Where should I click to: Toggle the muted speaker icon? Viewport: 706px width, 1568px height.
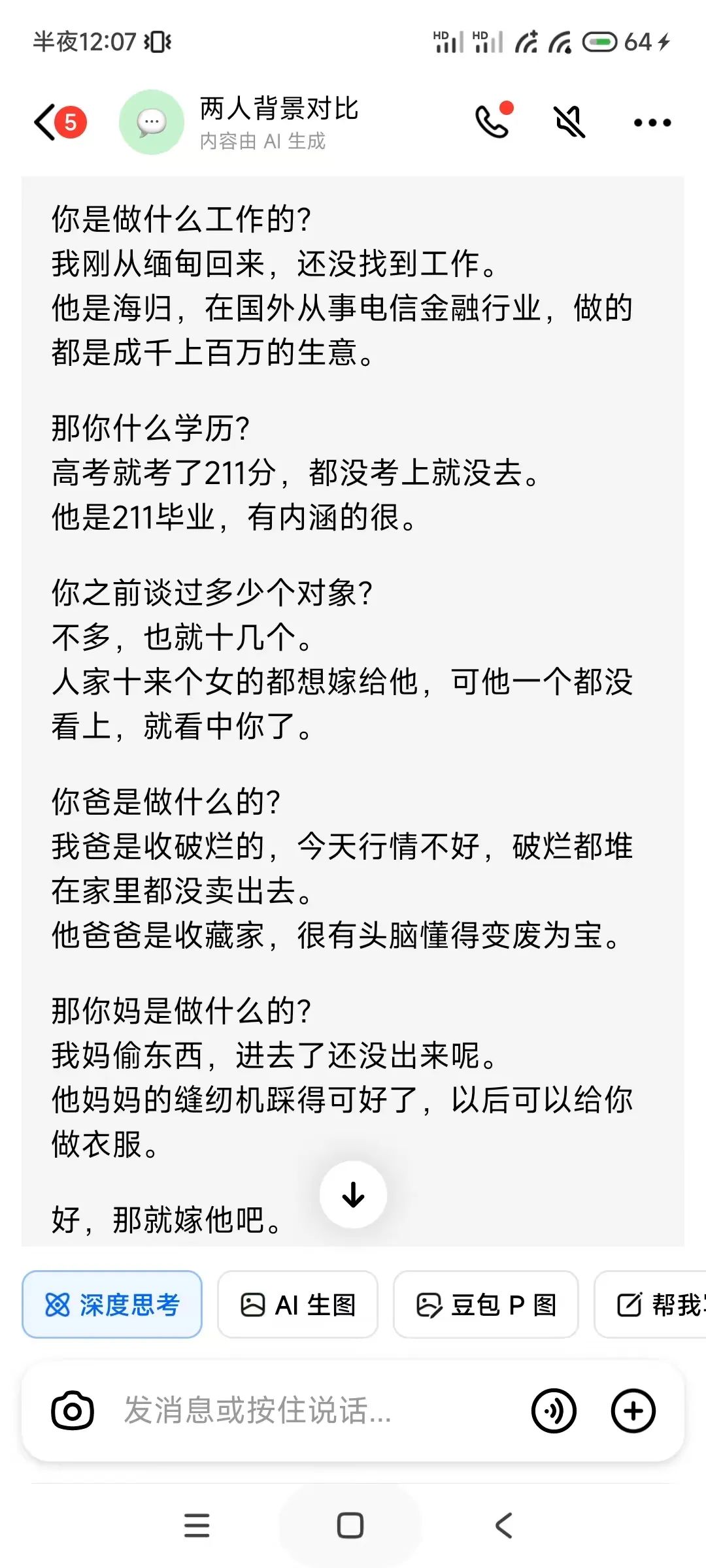tap(569, 122)
